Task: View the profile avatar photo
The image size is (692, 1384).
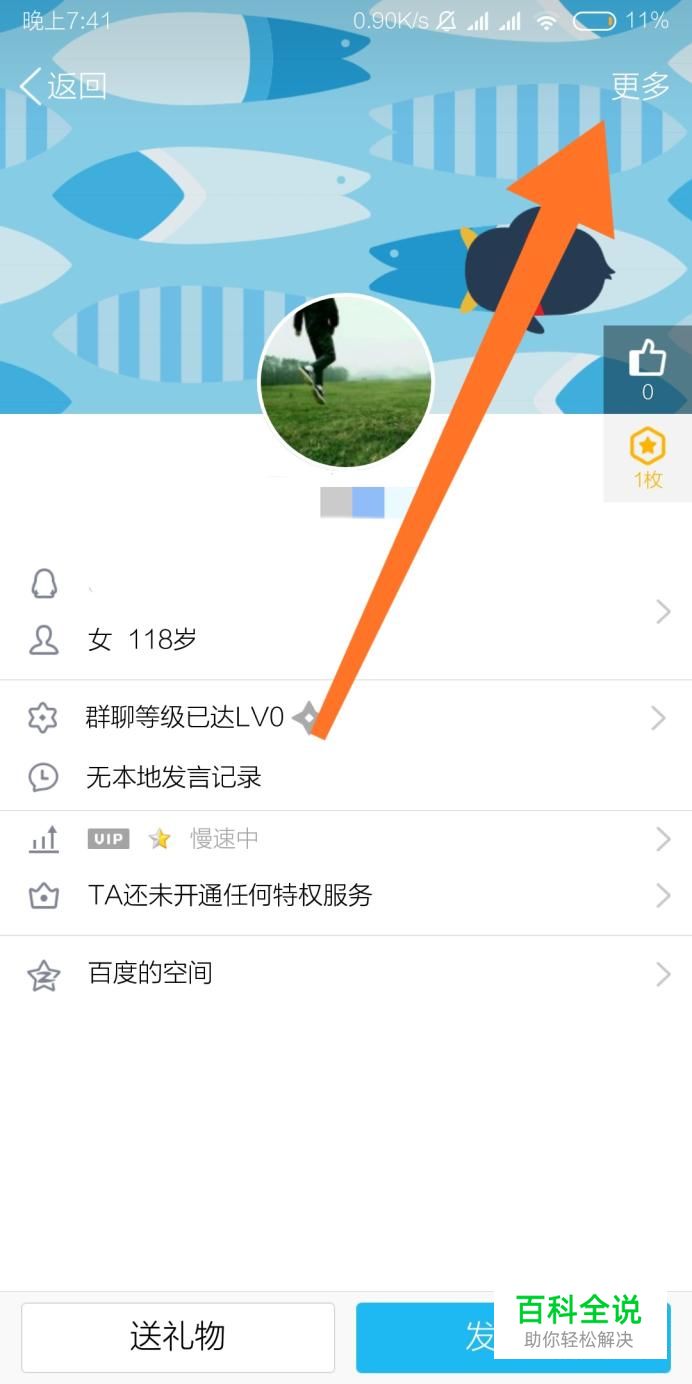Action: pyautogui.click(x=346, y=381)
